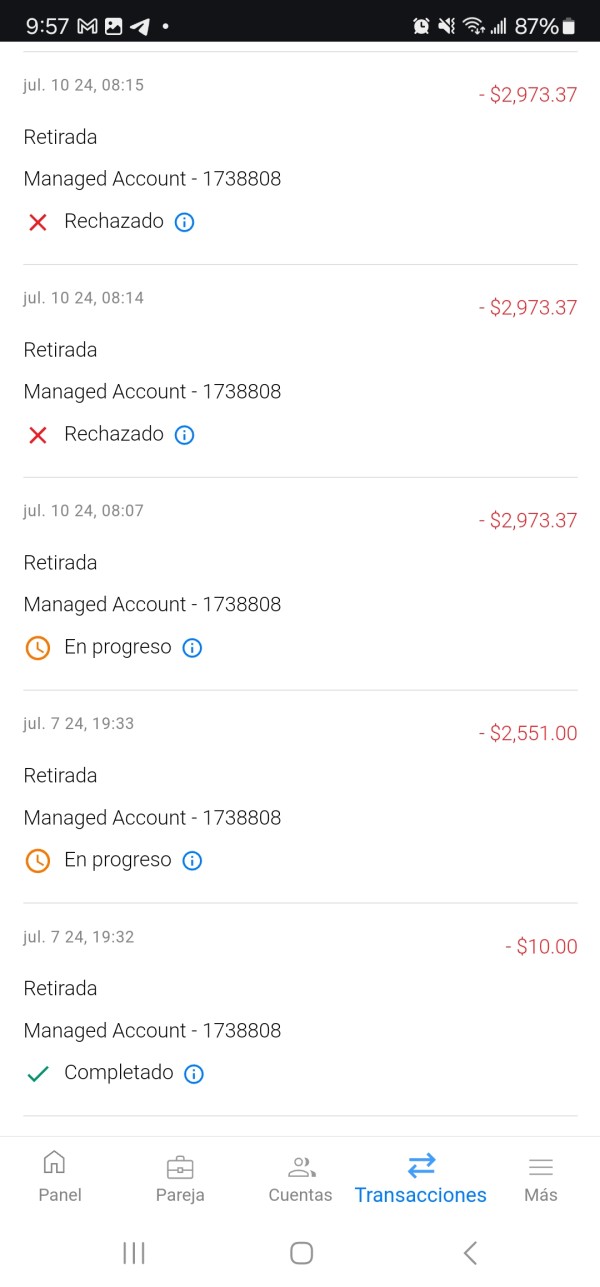Open info icon for 08:14 Rechazado withdrawal
The height and width of the screenshot is (1287, 600).
coord(184,435)
